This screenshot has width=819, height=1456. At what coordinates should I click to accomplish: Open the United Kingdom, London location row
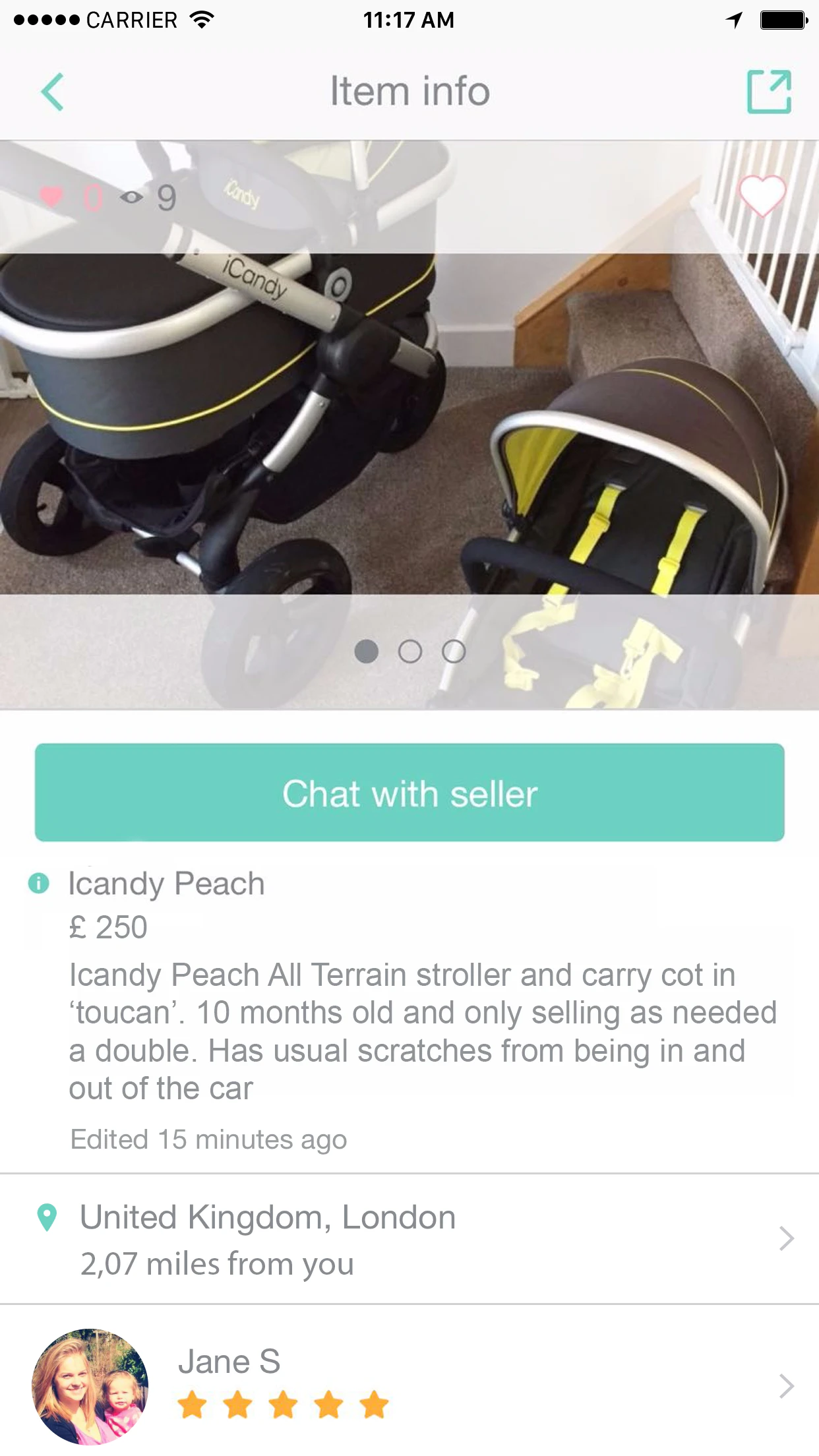[x=409, y=1238]
